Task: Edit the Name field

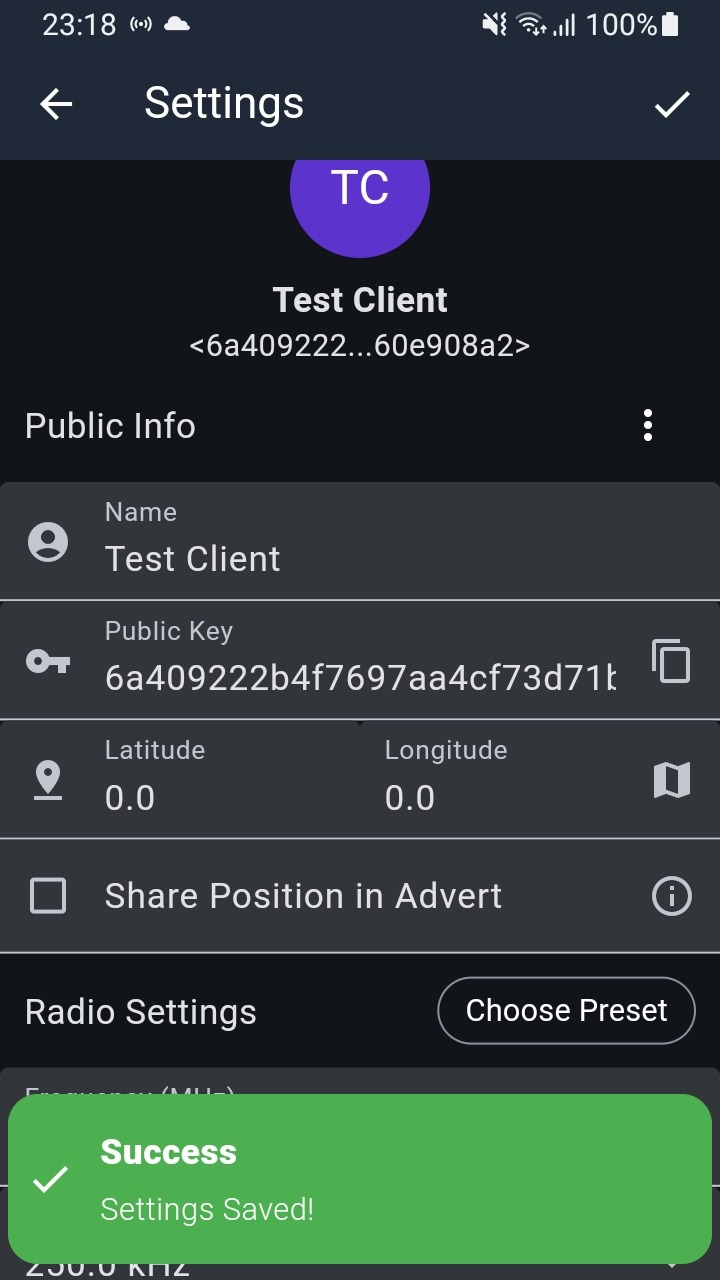Action: pos(360,558)
